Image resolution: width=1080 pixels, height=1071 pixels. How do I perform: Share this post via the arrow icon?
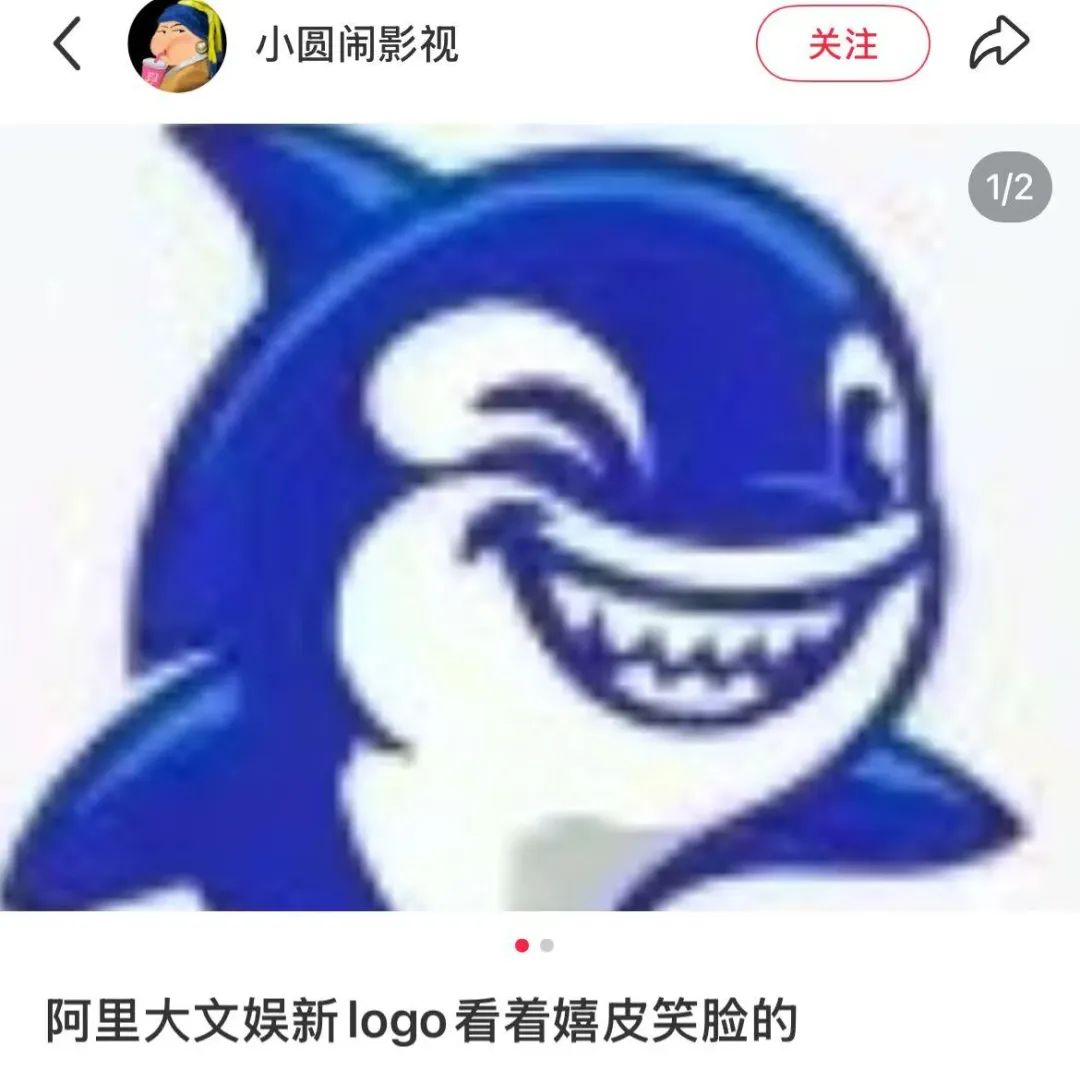(x=998, y=44)
